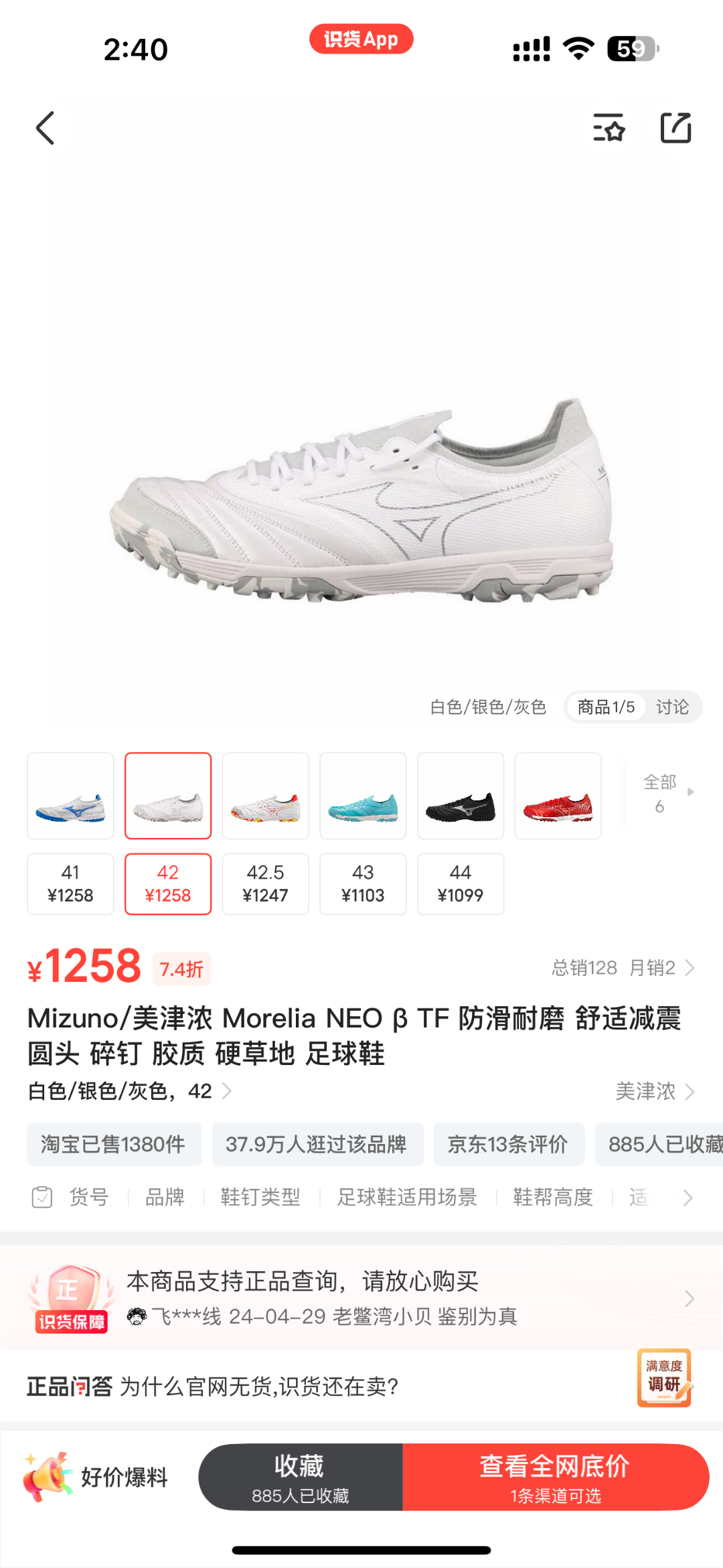
Task: Choose size 43 at ¥1103
Action: [x=363, y=884]
